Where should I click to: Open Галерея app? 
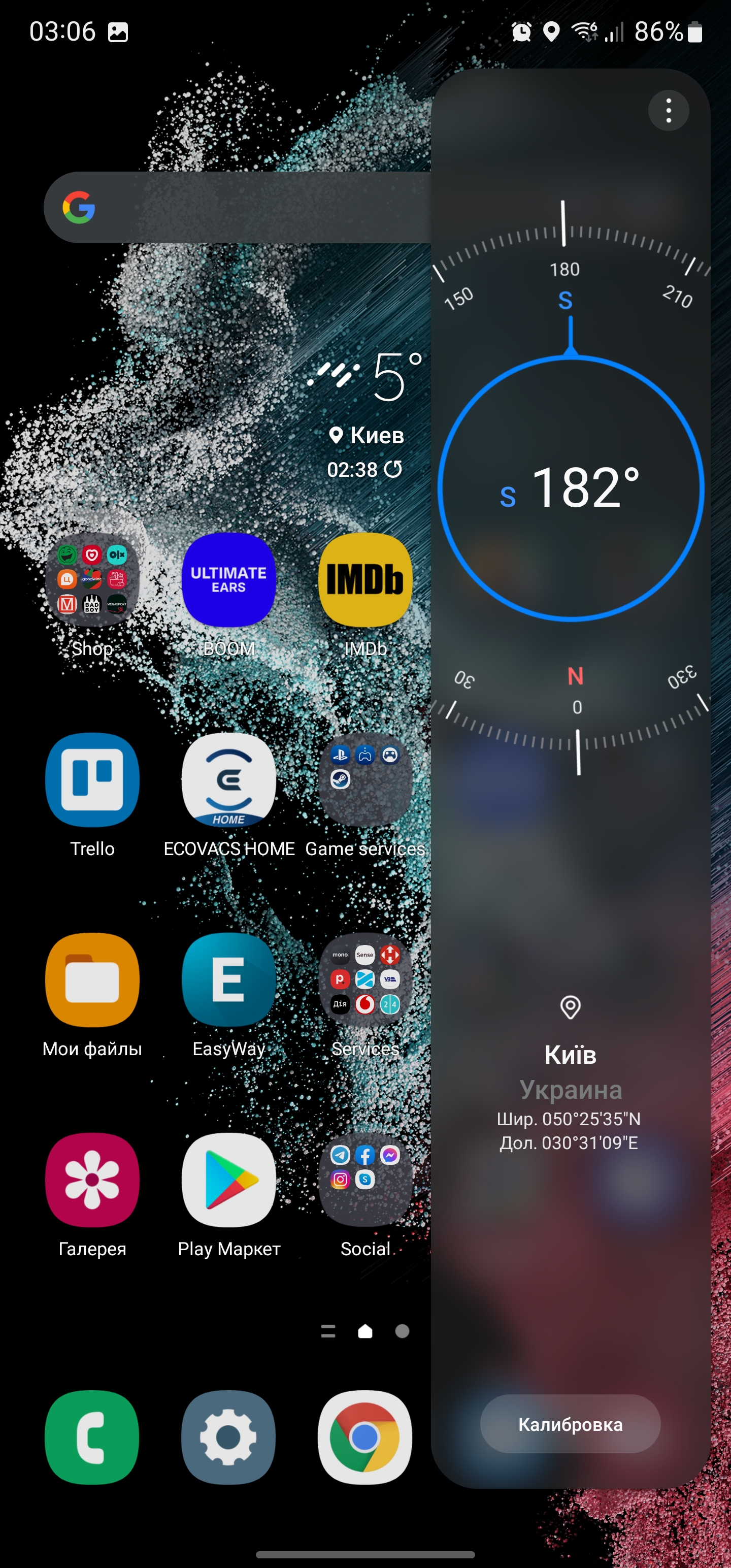[92, 1180]
